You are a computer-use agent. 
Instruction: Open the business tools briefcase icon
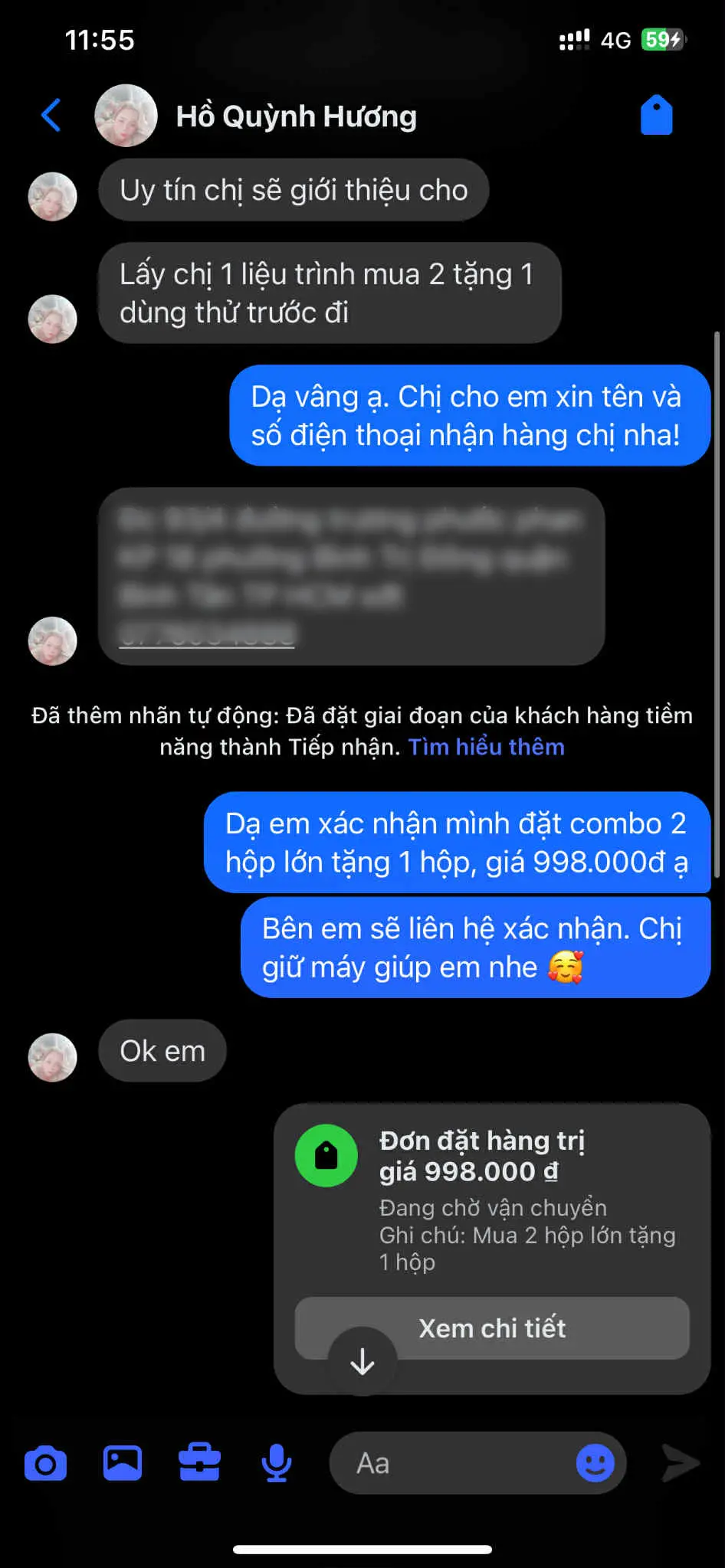199,1462
